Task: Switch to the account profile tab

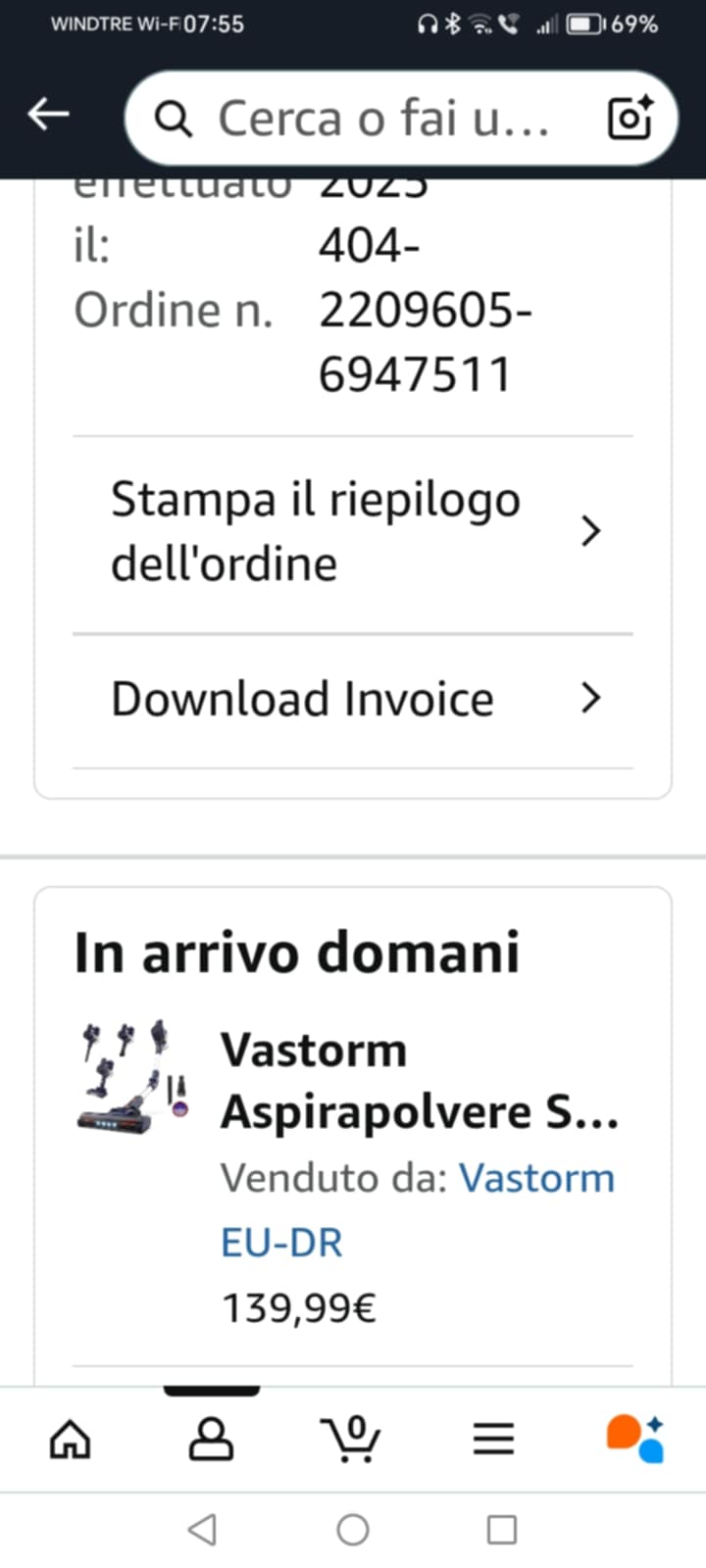Action: coord(211,1439)
